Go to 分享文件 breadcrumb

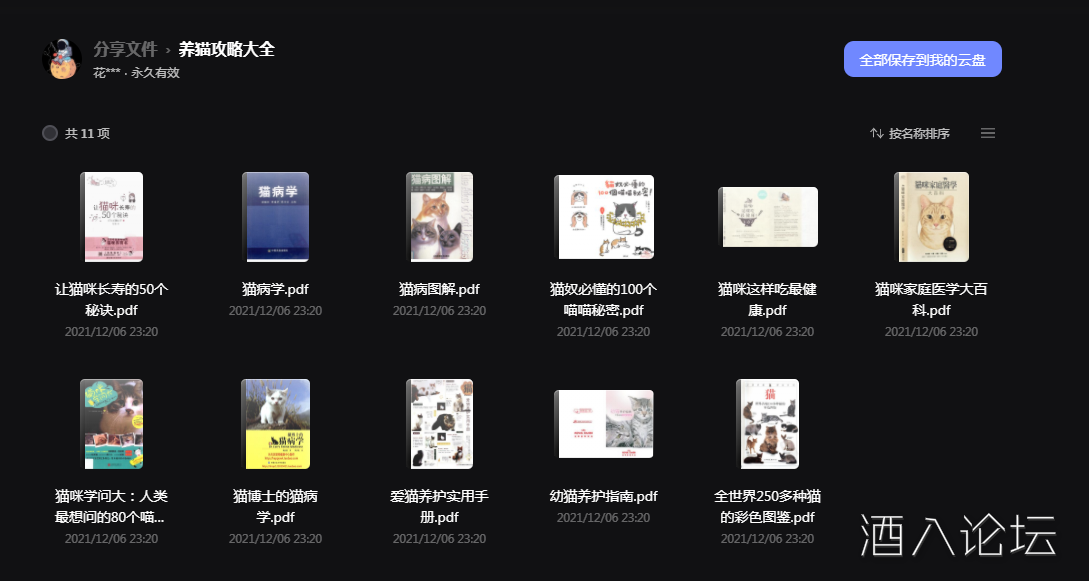(x=125, y=49)
